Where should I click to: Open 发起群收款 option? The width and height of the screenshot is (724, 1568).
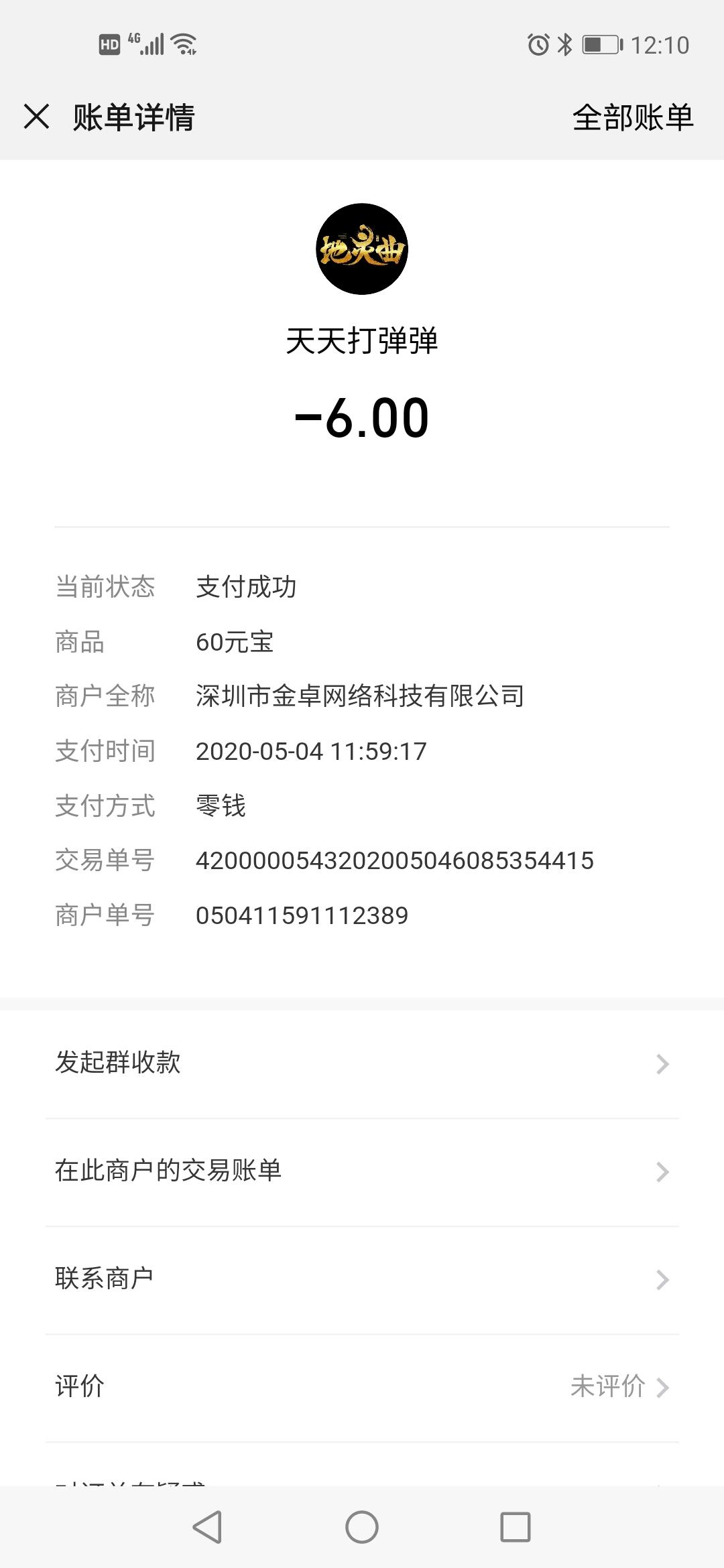tap(362, 1063)
